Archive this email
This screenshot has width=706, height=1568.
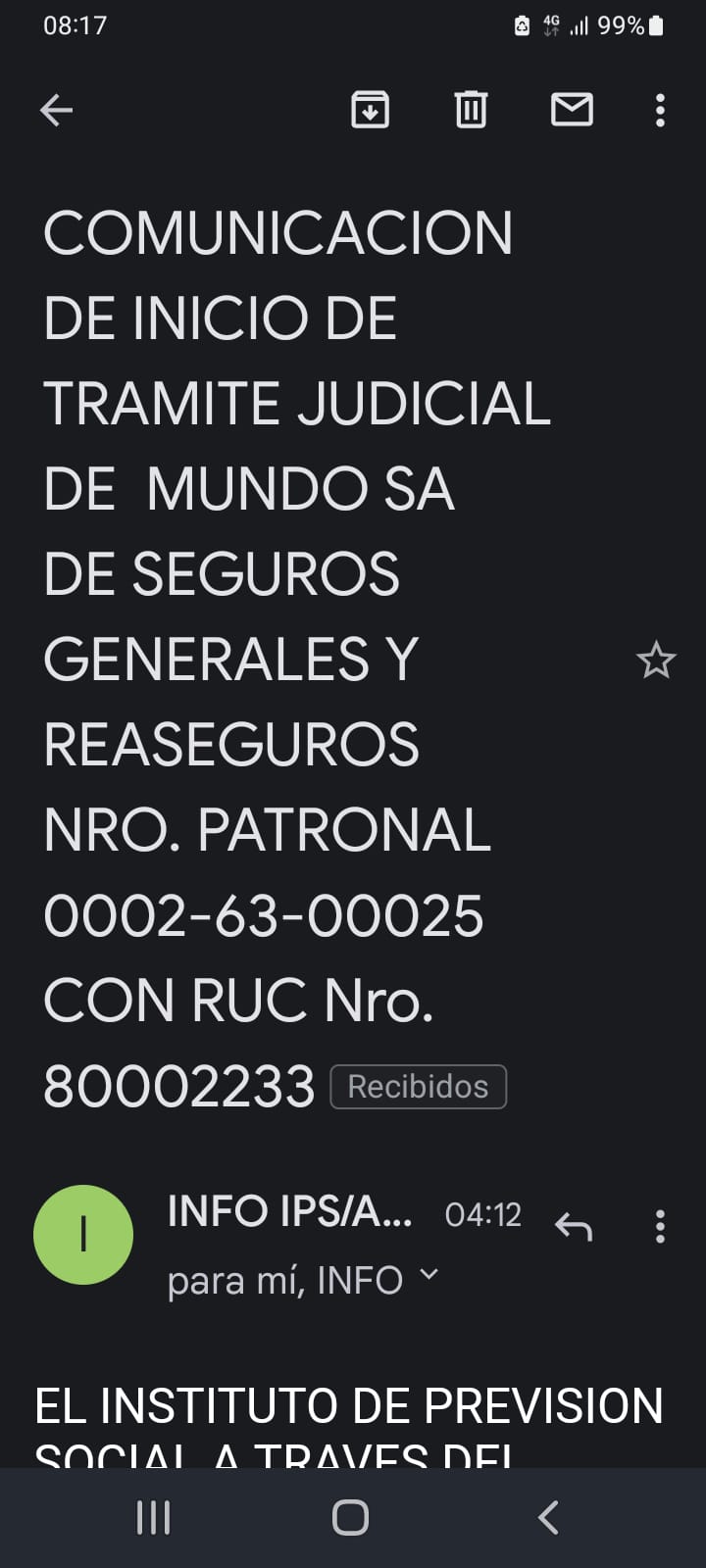click(x=370, y=110)
